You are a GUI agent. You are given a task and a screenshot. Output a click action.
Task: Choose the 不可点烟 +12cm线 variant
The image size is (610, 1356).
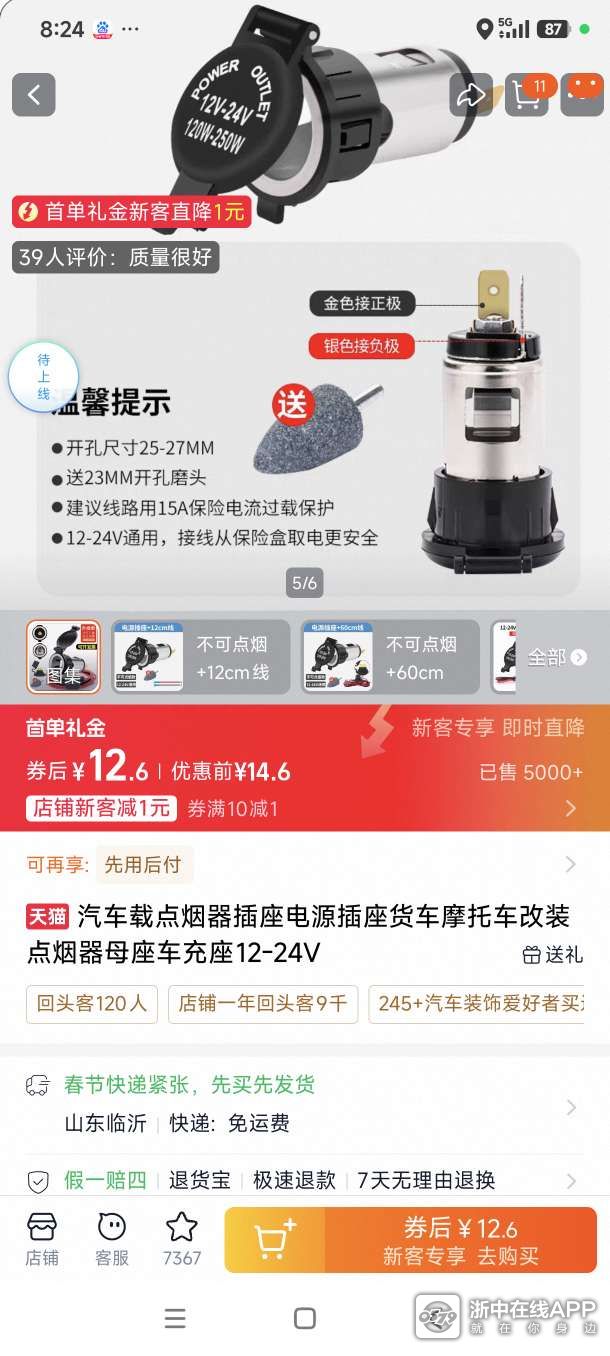click(x=201, y=657)
